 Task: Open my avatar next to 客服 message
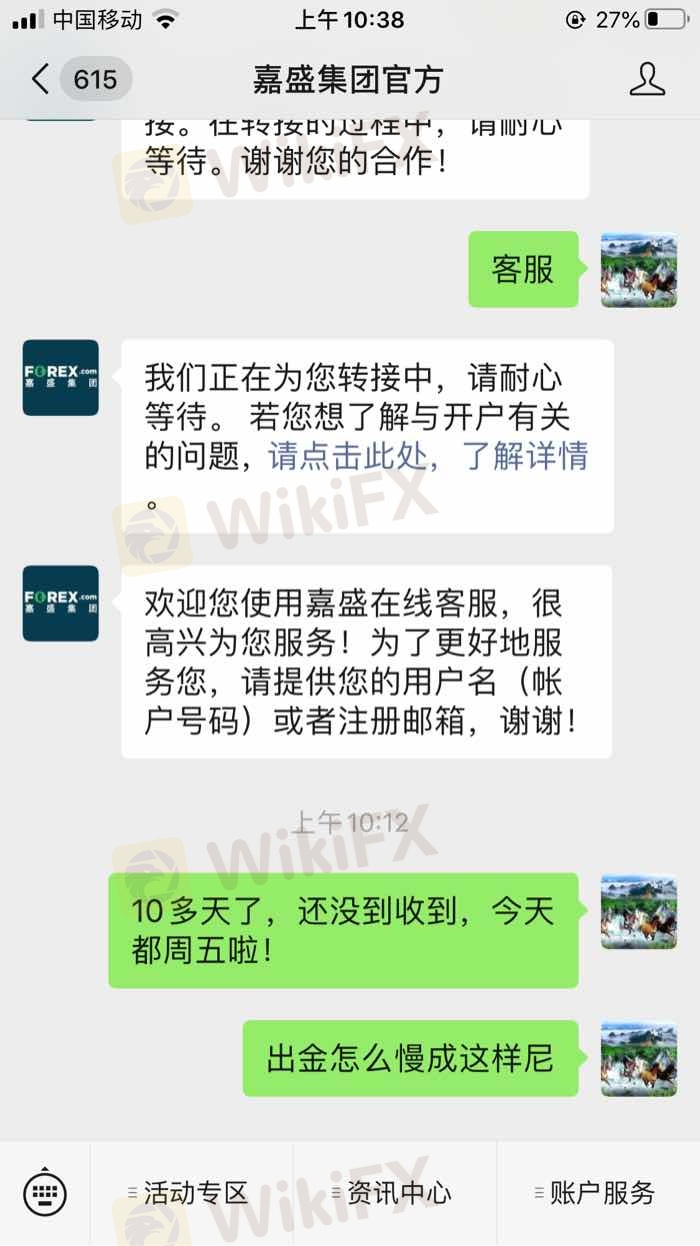[638, 270]
